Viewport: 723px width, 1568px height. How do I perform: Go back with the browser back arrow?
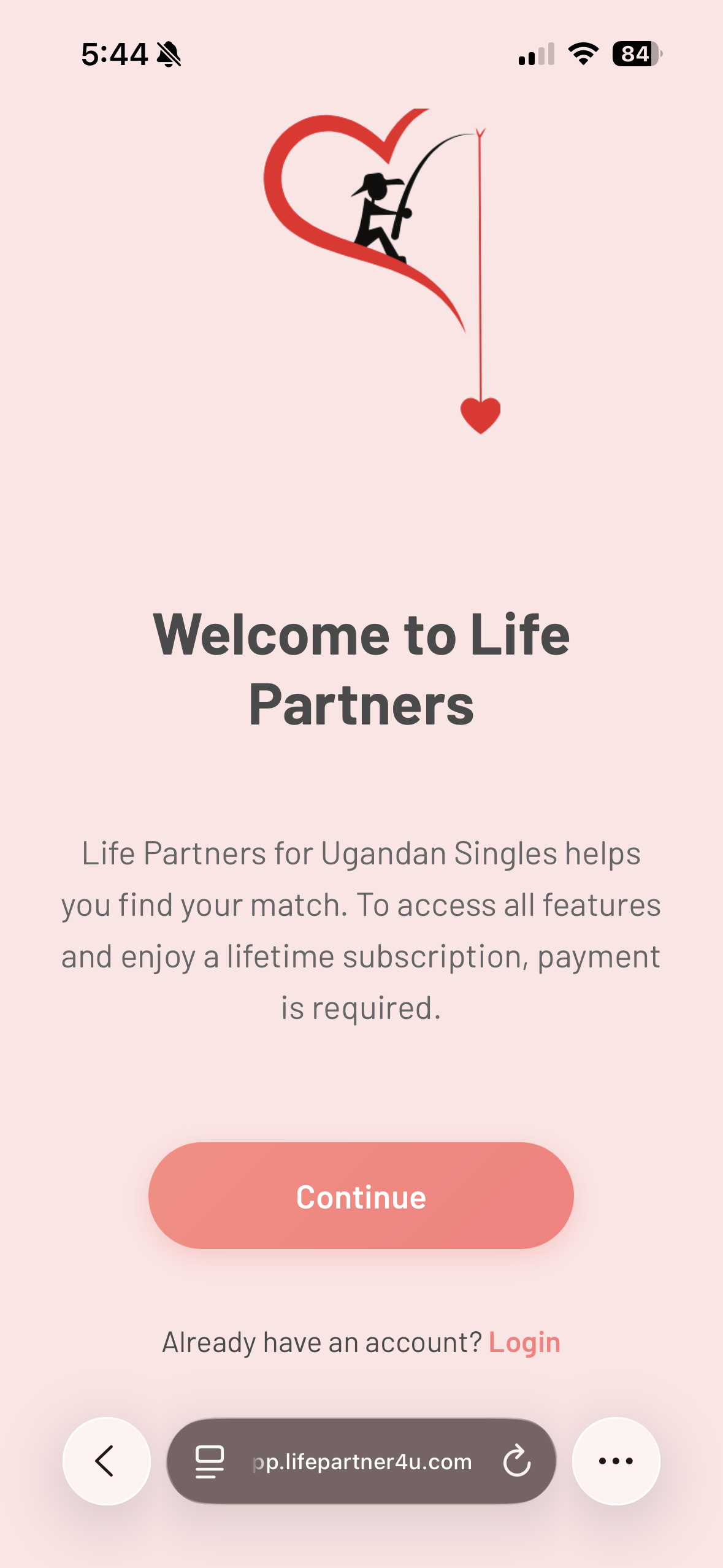(x=106, y=1461)
